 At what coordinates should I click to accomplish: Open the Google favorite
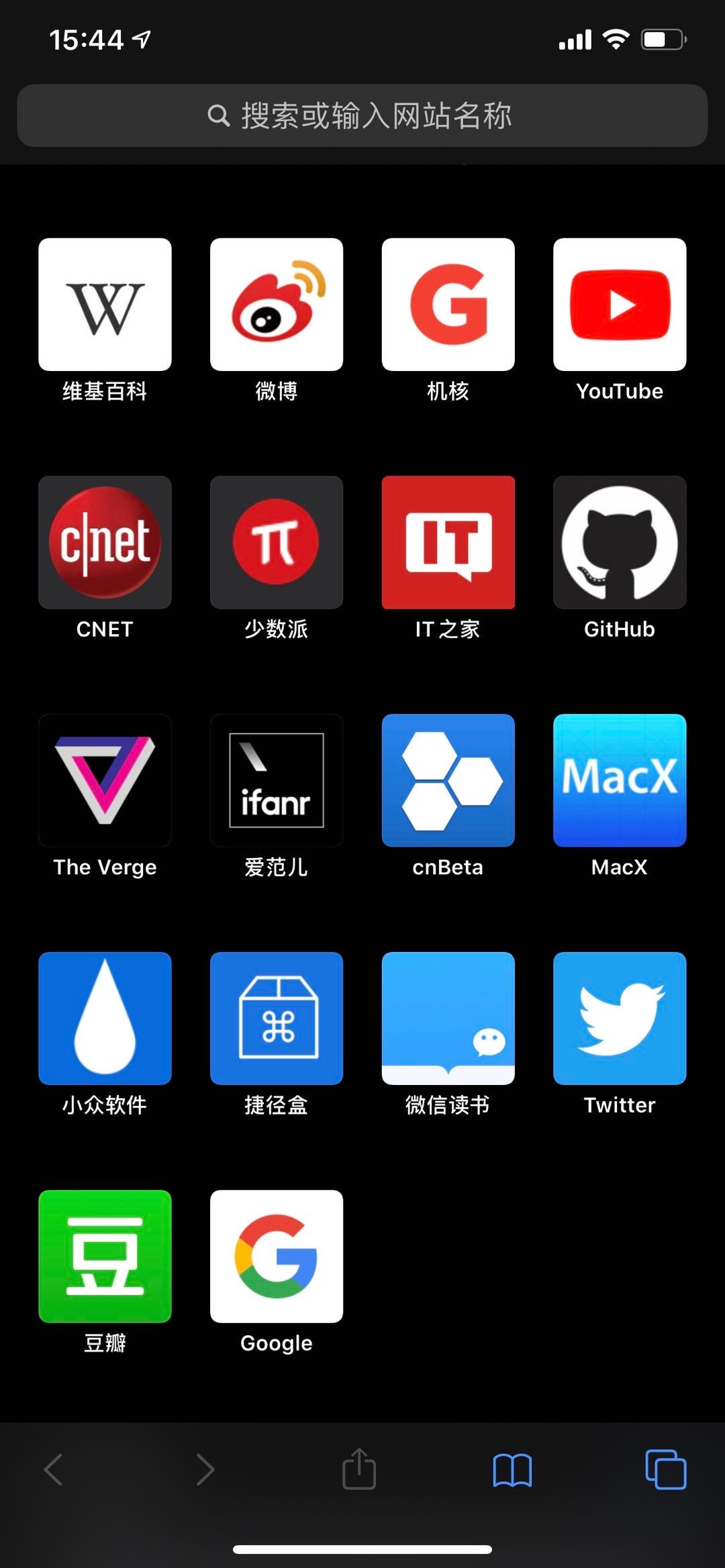[277, 1256]
